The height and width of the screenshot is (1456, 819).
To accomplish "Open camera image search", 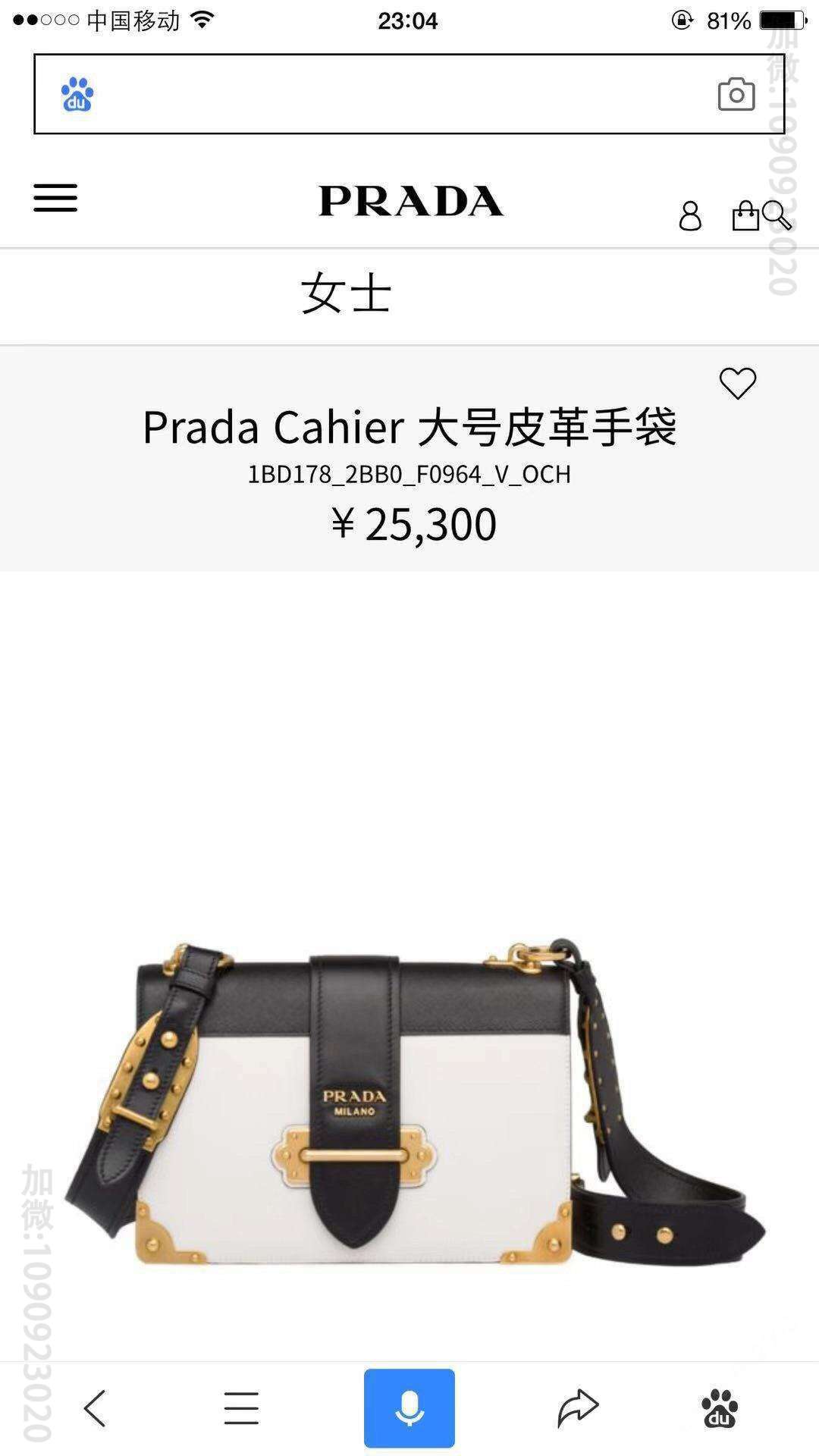I will point(736,95).
